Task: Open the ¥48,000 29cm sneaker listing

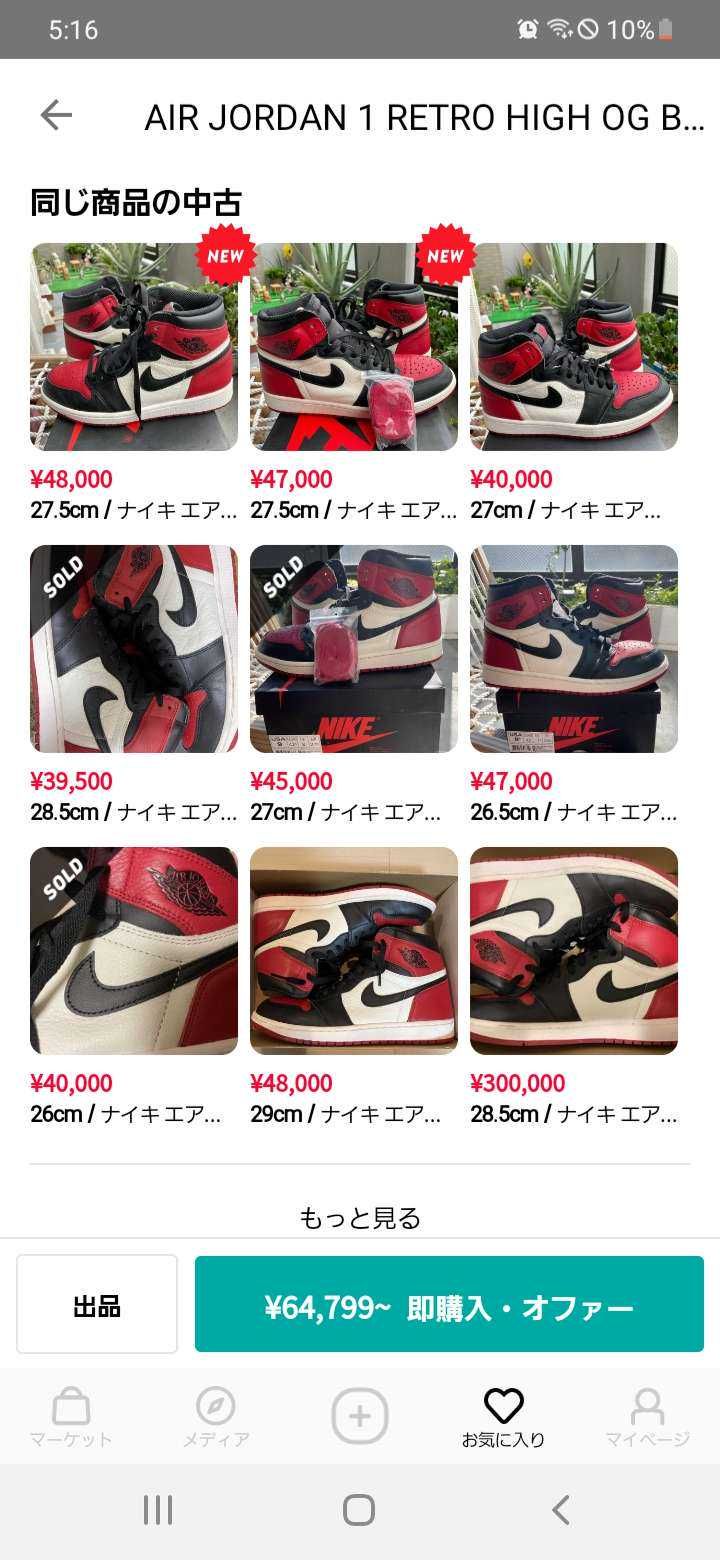Action: pyautogui.click(x=354, y=951)
